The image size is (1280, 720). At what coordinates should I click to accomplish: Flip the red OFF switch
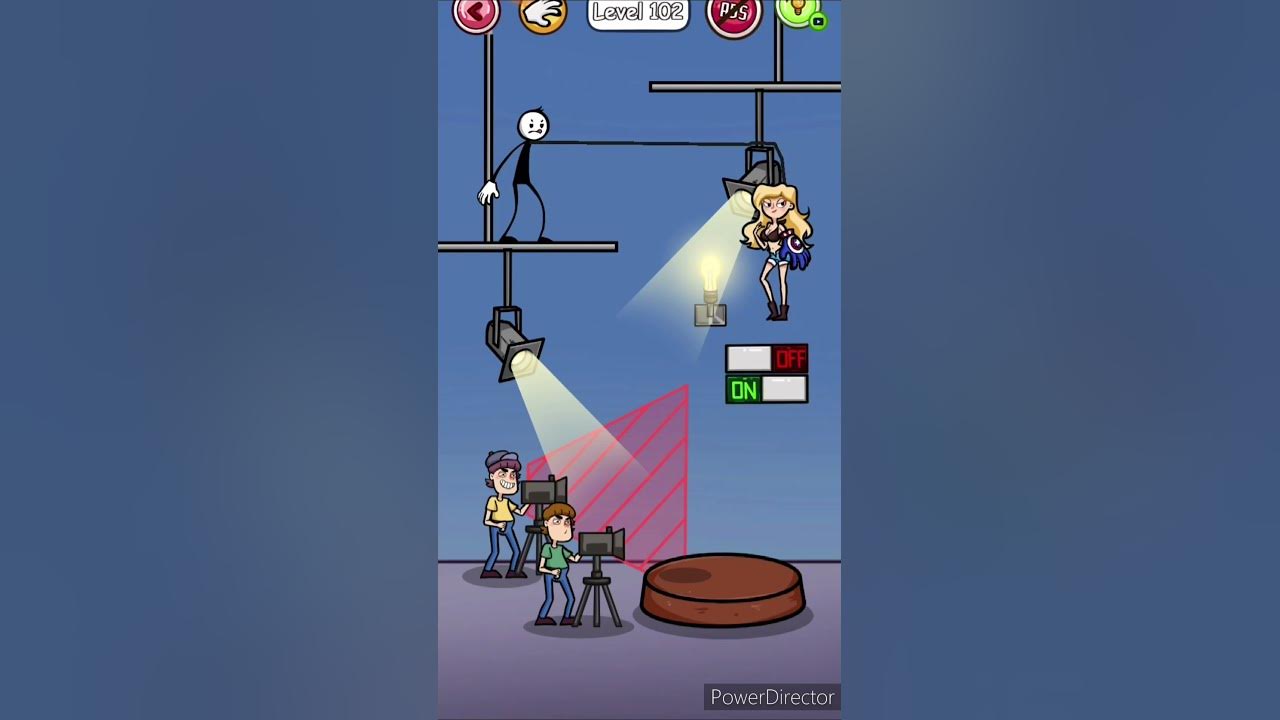[767, 359]
